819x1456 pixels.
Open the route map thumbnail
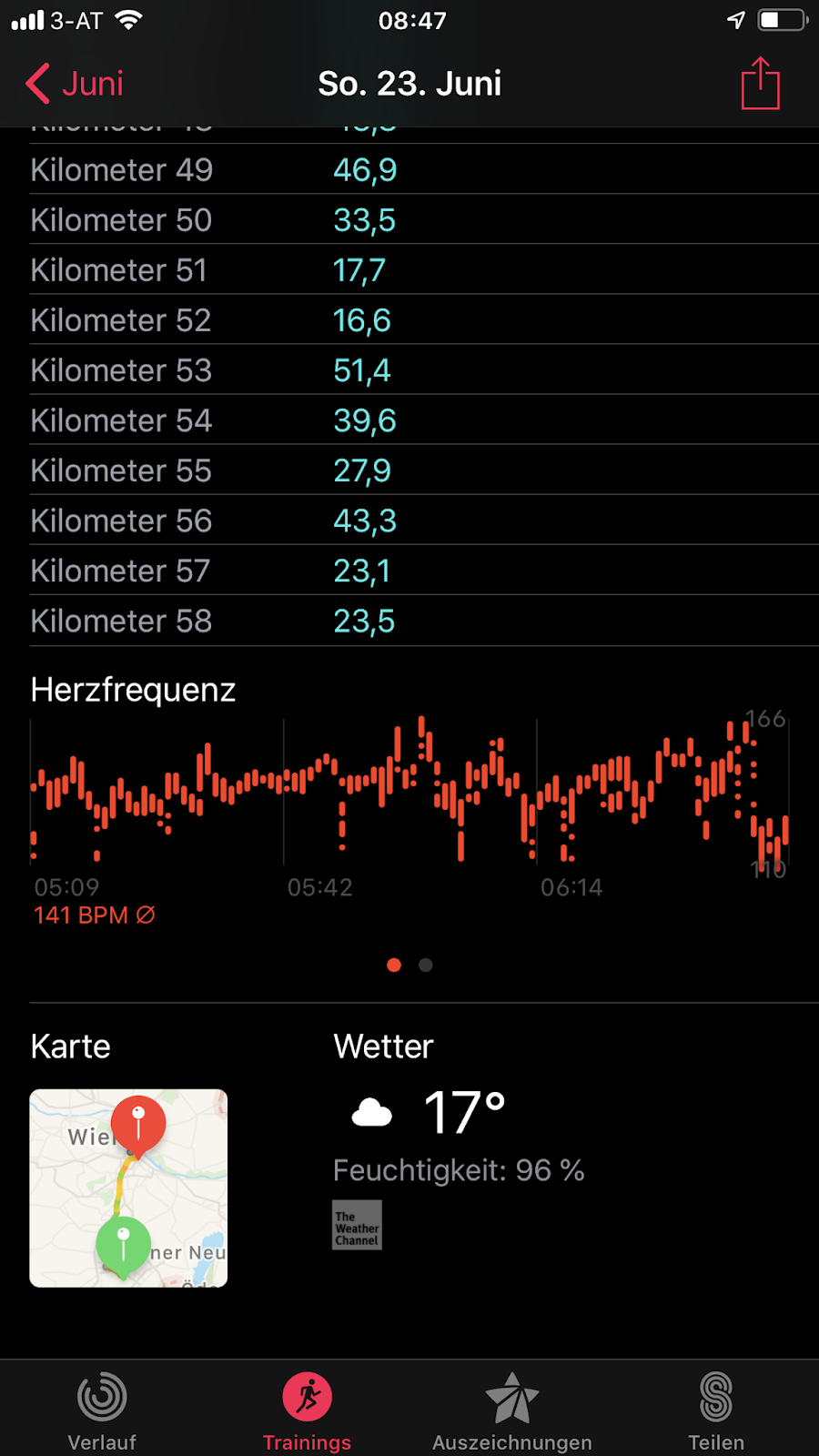(x=128, y=1188)
